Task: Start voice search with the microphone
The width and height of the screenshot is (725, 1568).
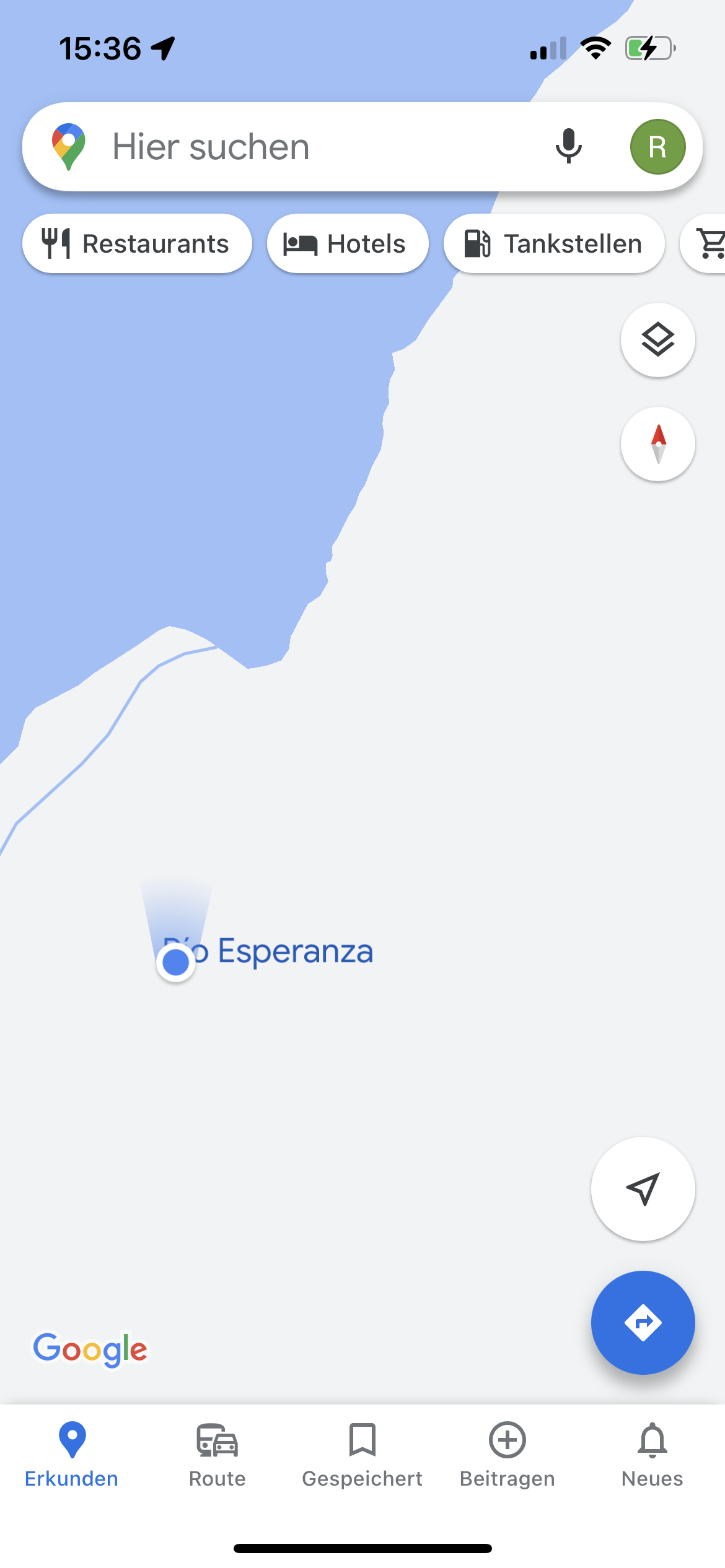Action: (x=568, y=147)
